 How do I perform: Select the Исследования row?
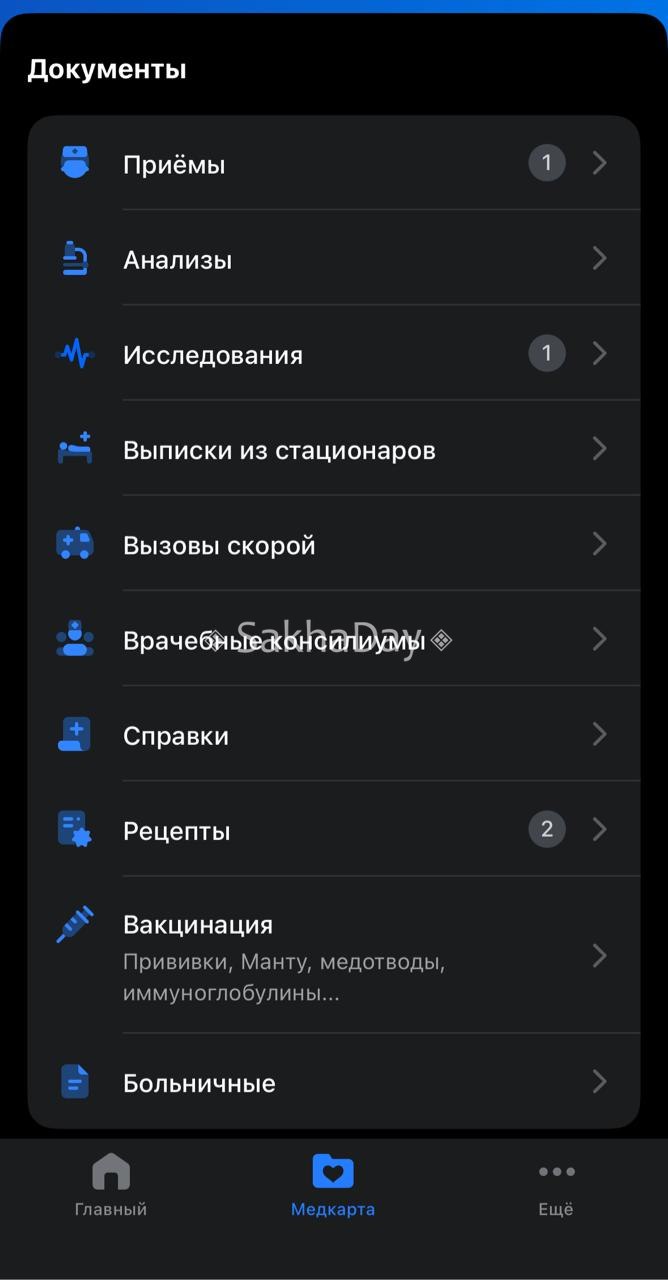click(x=334, y=353)
